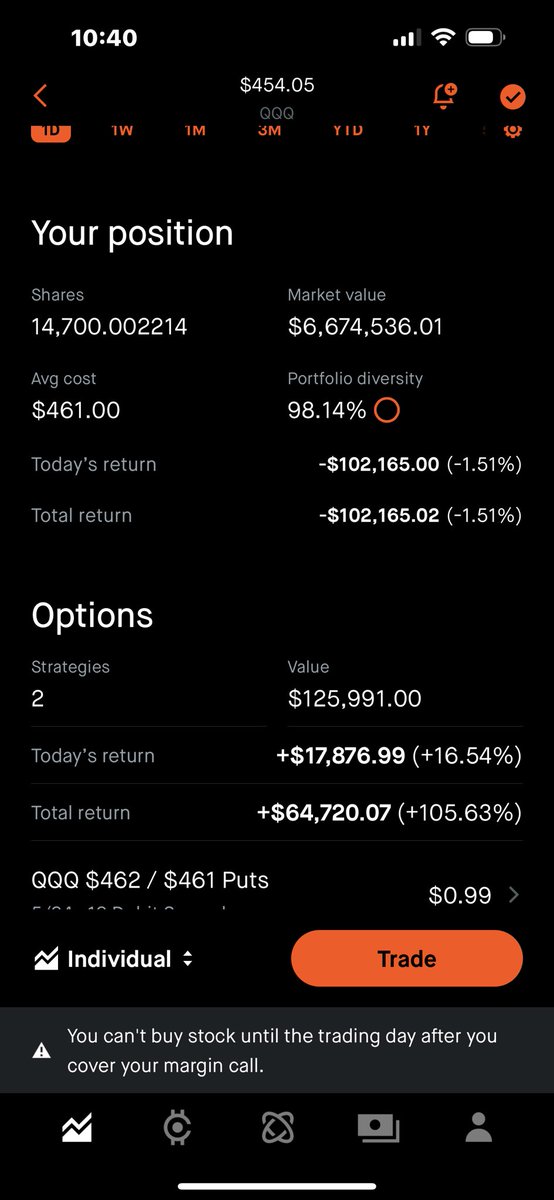Open the atom-shaped tab in bottom bar
The height and width of the screenshot is (1200, 554).
pyautogui.click(x=277, y=1128)
